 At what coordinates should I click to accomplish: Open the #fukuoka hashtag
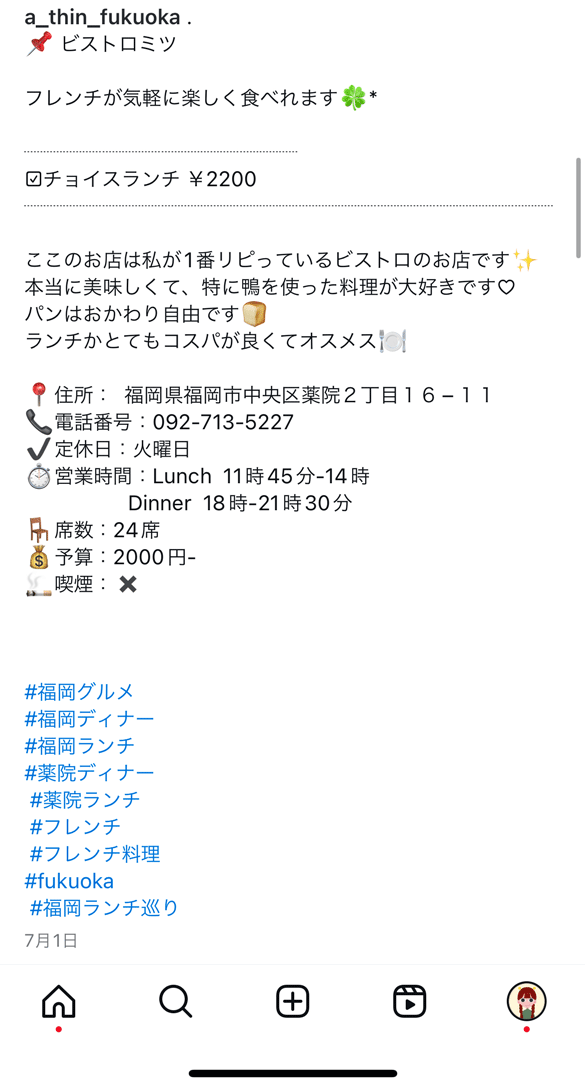[x=69, y=881]
